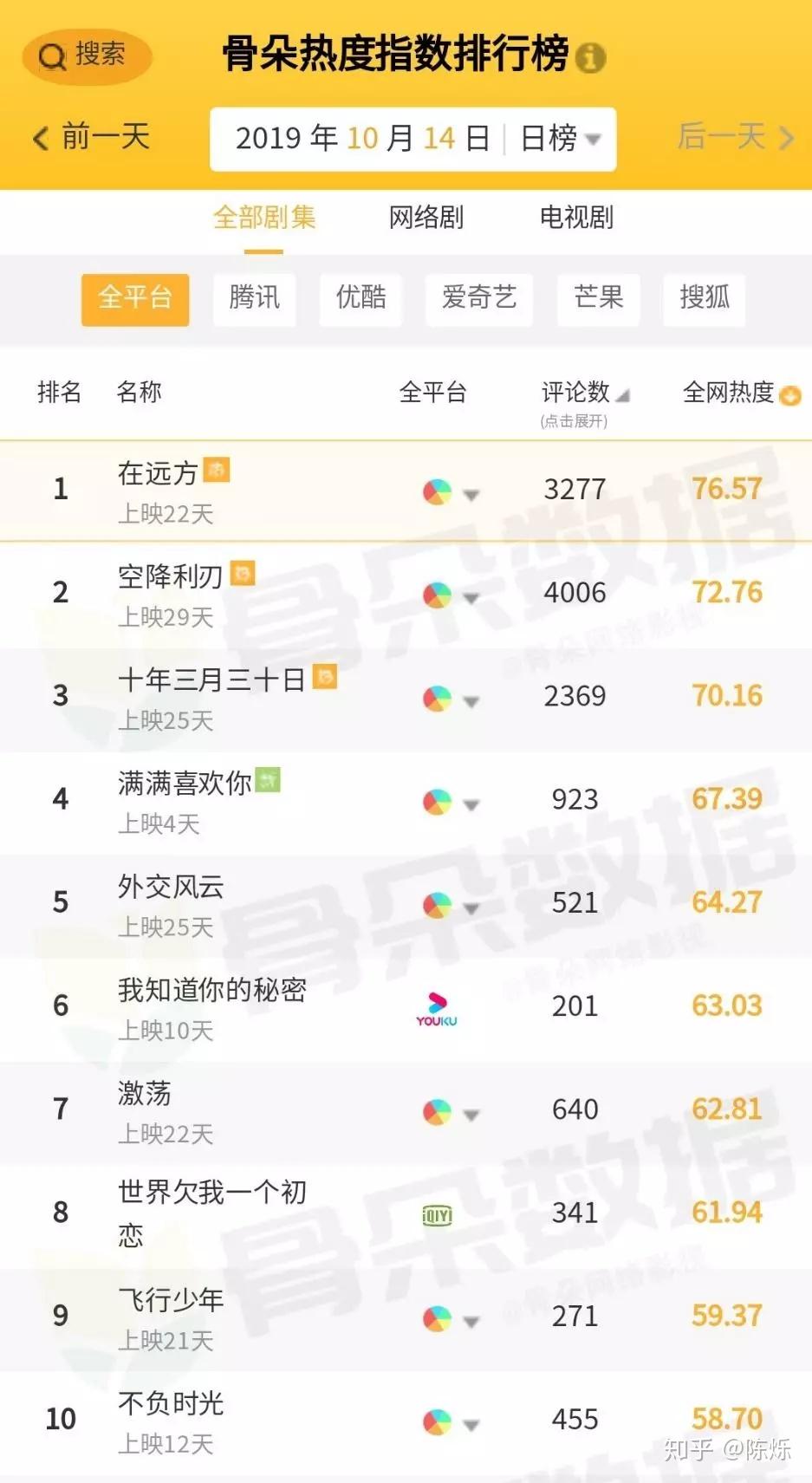Select the 全部剧集 tab
The image size is (812, 1483).
(264, 218)
